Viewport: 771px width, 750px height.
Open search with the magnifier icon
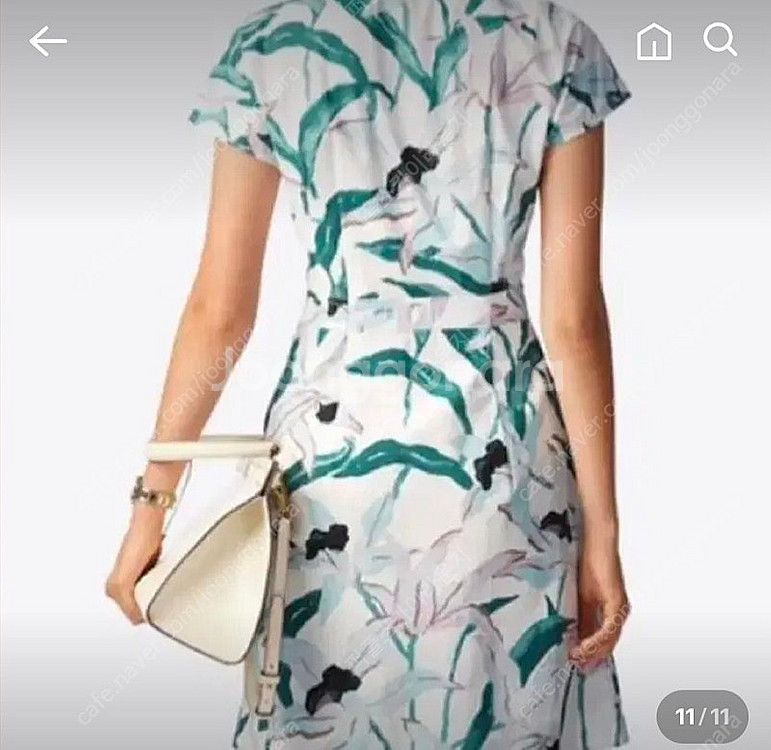click(719, 40)
